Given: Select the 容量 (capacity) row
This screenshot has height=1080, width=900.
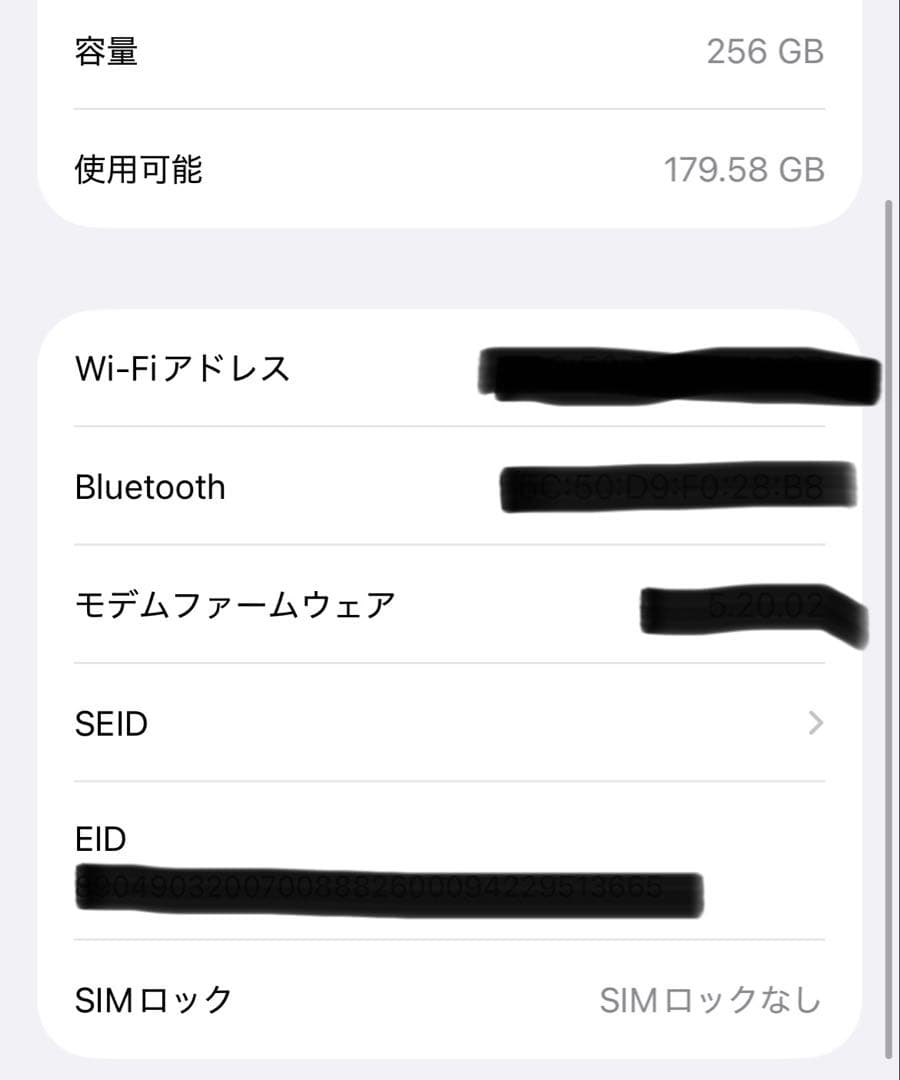Looking at the screenshot, I should pos(450,51).
